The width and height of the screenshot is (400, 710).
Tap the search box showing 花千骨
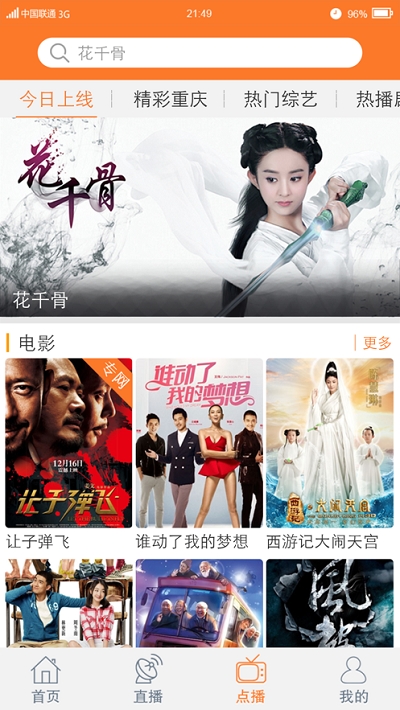pyautogui.click(x=200, y=53)
